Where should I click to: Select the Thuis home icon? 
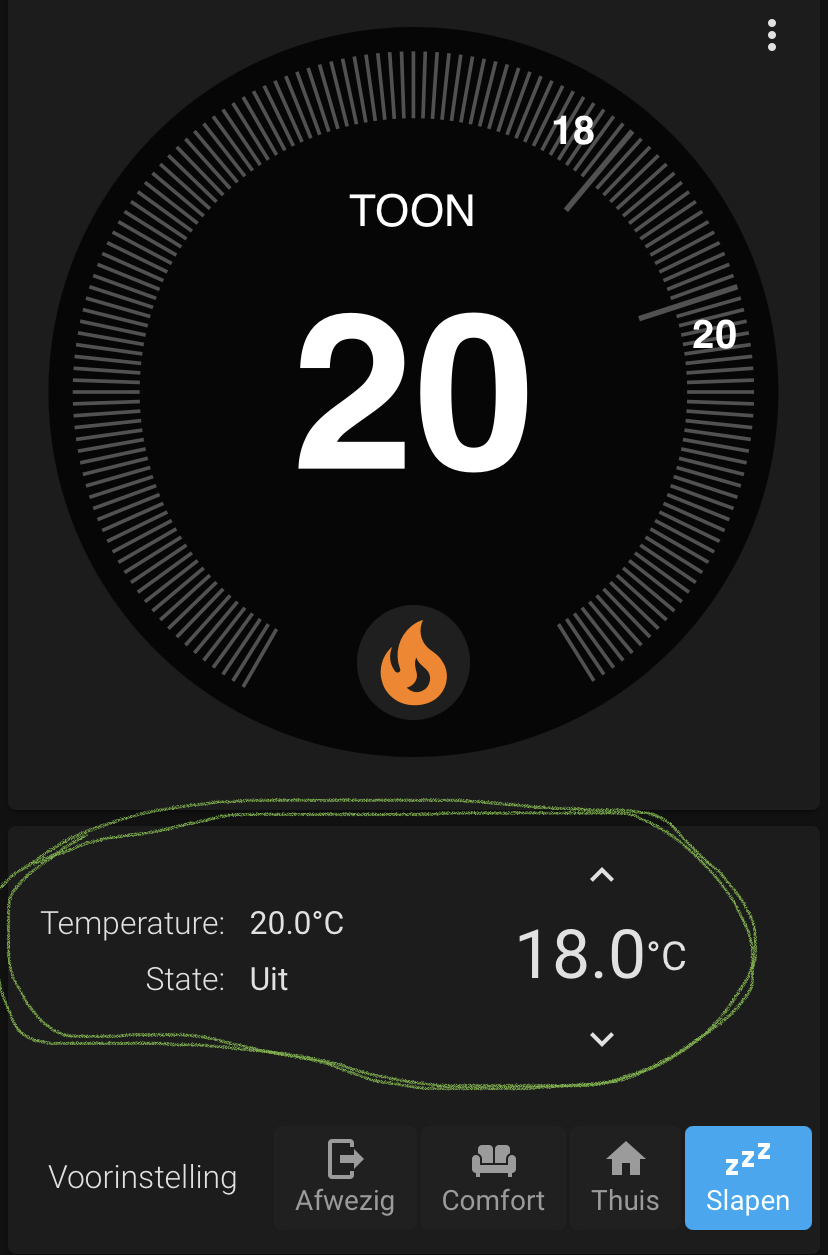625,1158
